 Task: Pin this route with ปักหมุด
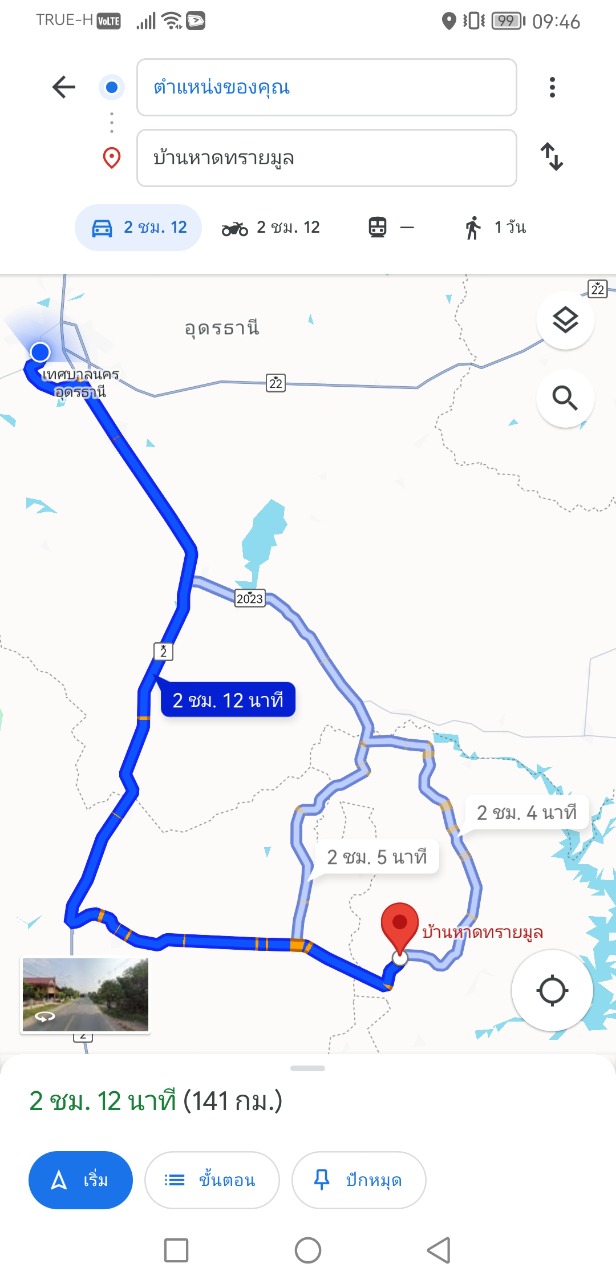click(358, 1180)
